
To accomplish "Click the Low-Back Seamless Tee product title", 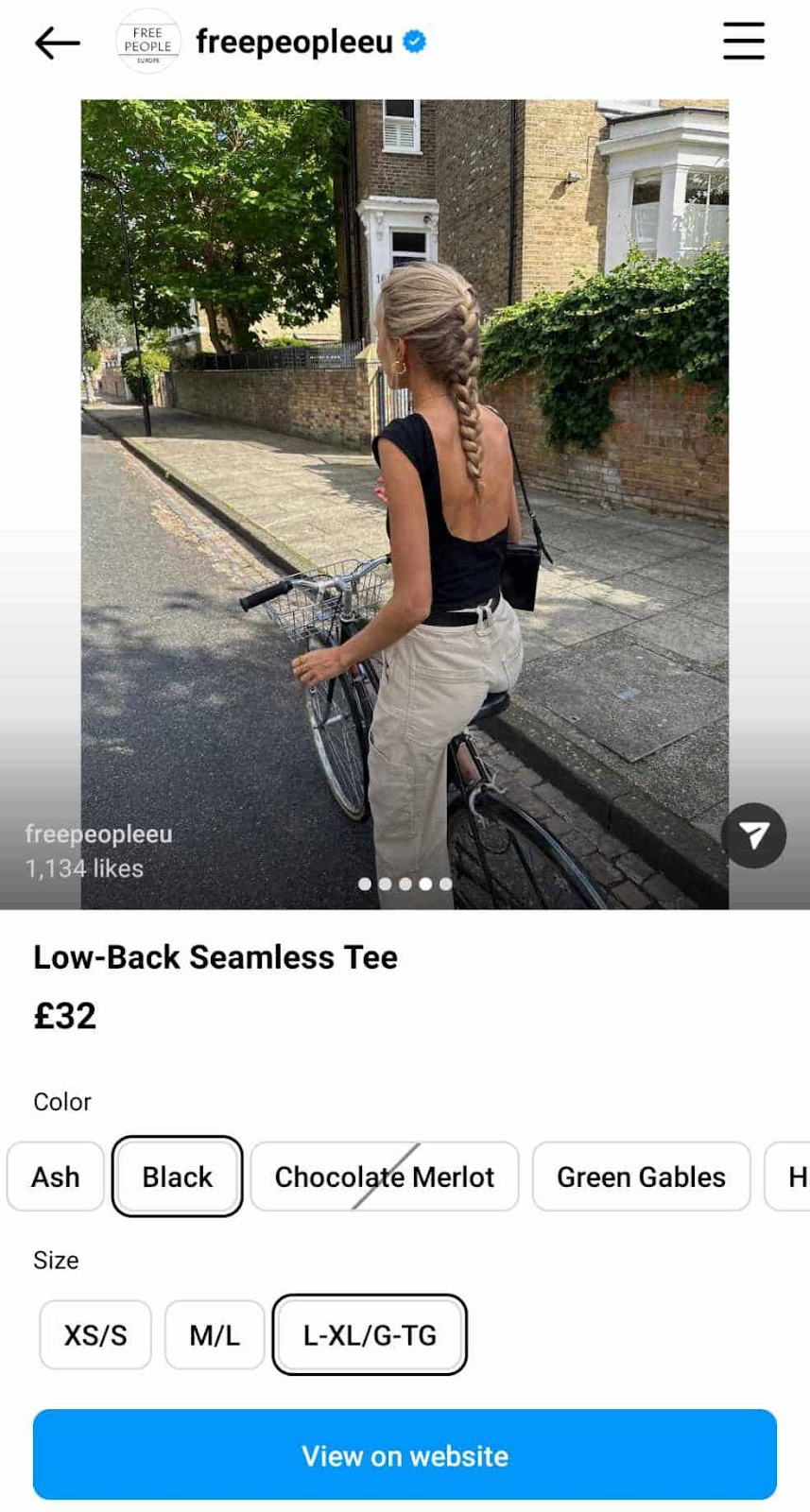I will click(215, 957).
